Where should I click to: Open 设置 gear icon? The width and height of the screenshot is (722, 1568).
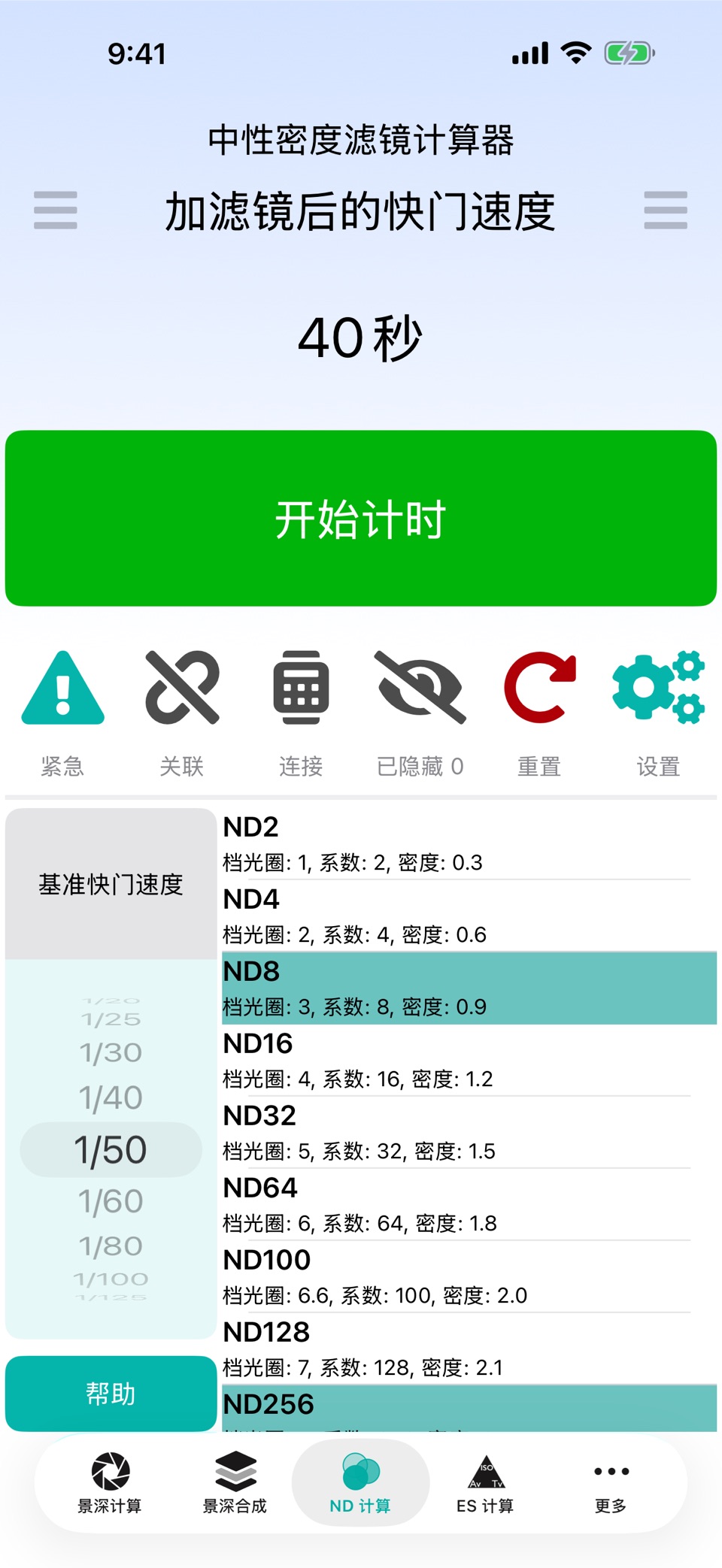658,688
